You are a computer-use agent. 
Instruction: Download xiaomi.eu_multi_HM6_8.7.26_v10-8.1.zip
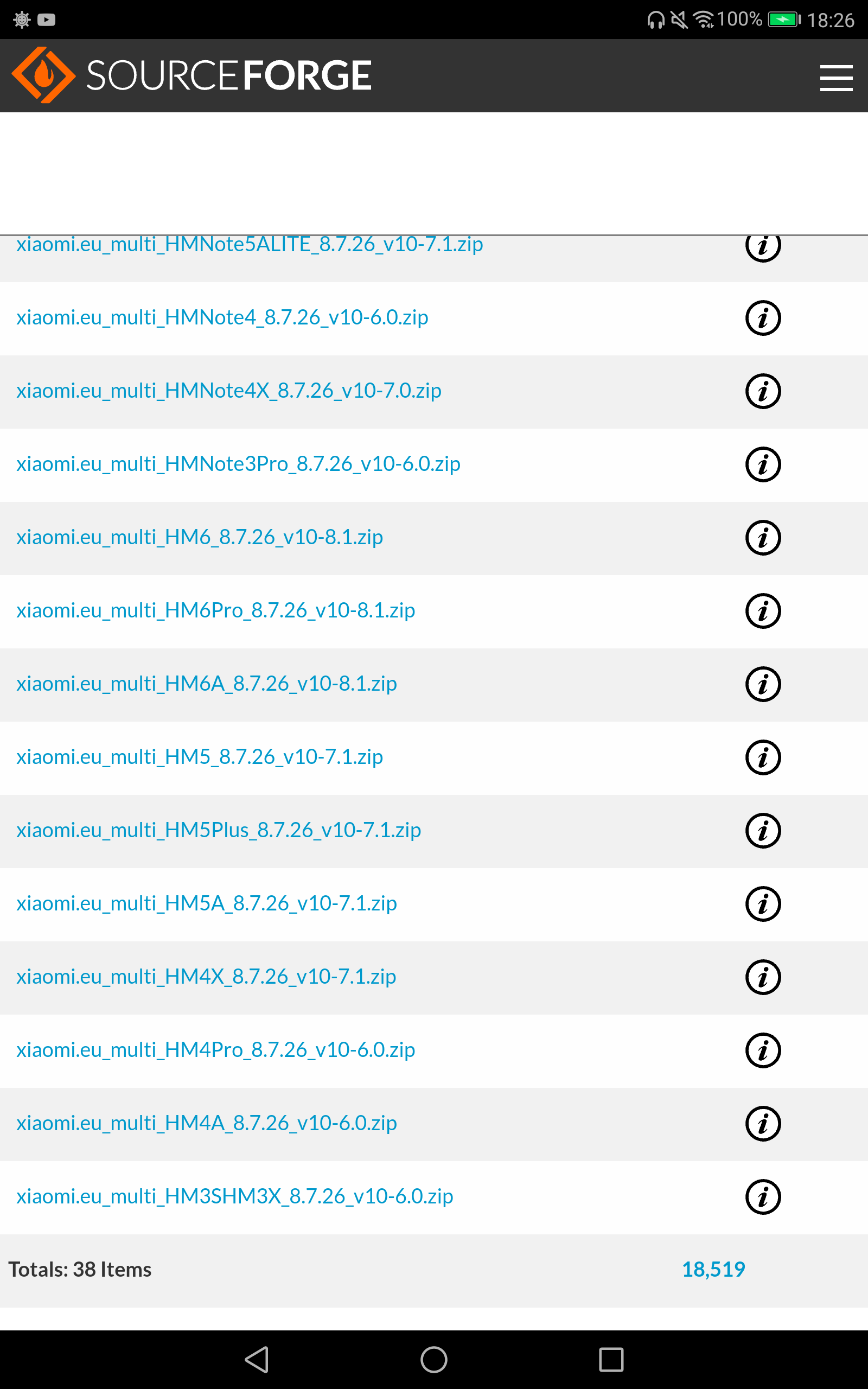click(x=199, y=537)
